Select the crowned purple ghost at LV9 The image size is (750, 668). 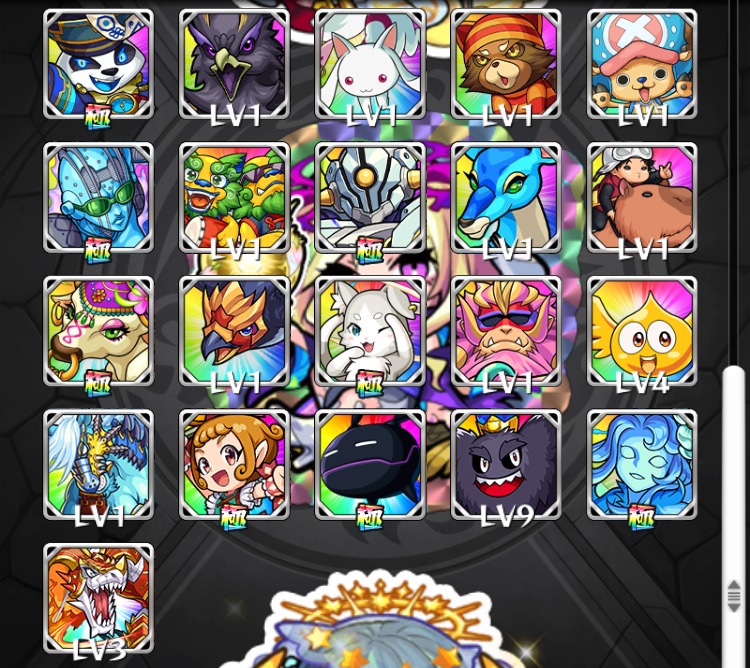coord(507,464)
